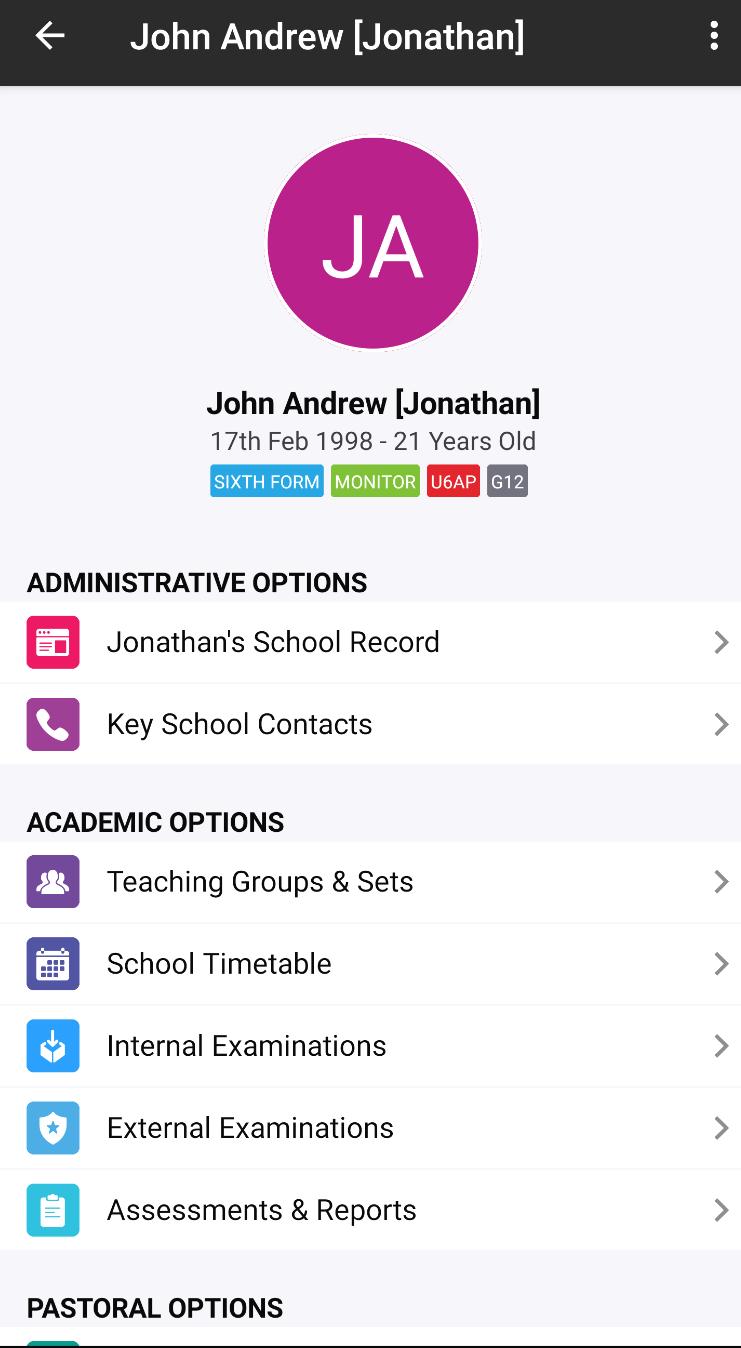Image resolution: width=741 pixels, height=1348 pixels.
Task: Open Jonathan's School Record
Action: coord(370,642)
